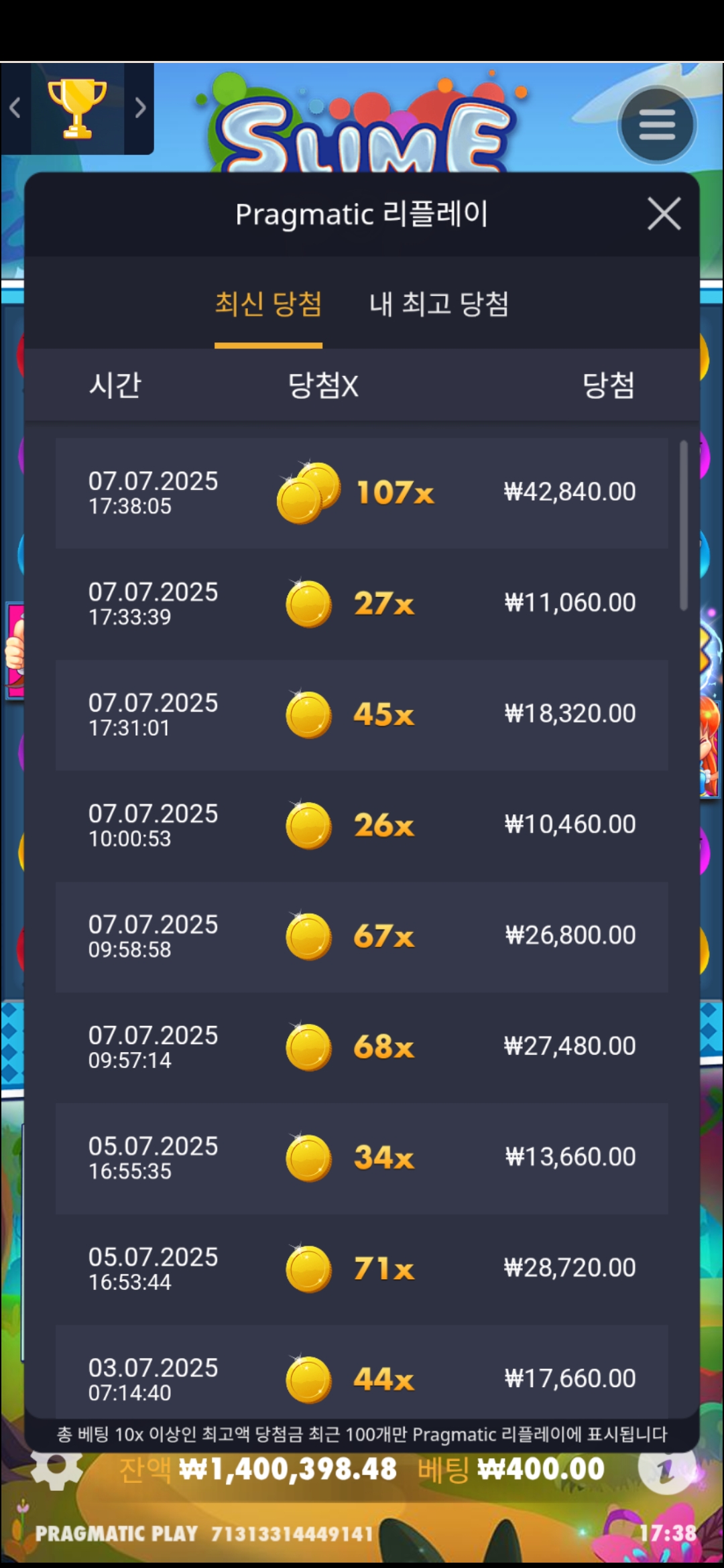This screenshot has width=724, height=1568.
Task: Open the 44x win replay from 07:14:40
Action: pyautogui.click(x=361, y=1377)
